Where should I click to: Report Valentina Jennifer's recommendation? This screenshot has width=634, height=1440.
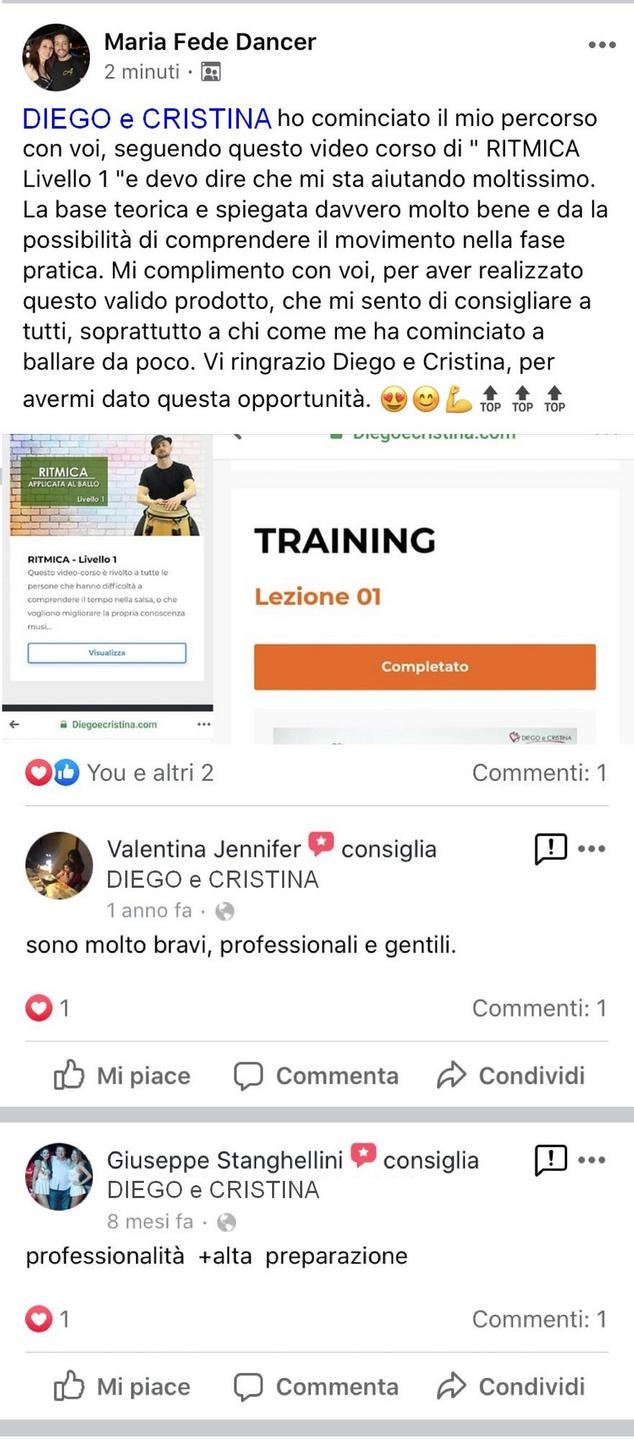click(551, 849)
